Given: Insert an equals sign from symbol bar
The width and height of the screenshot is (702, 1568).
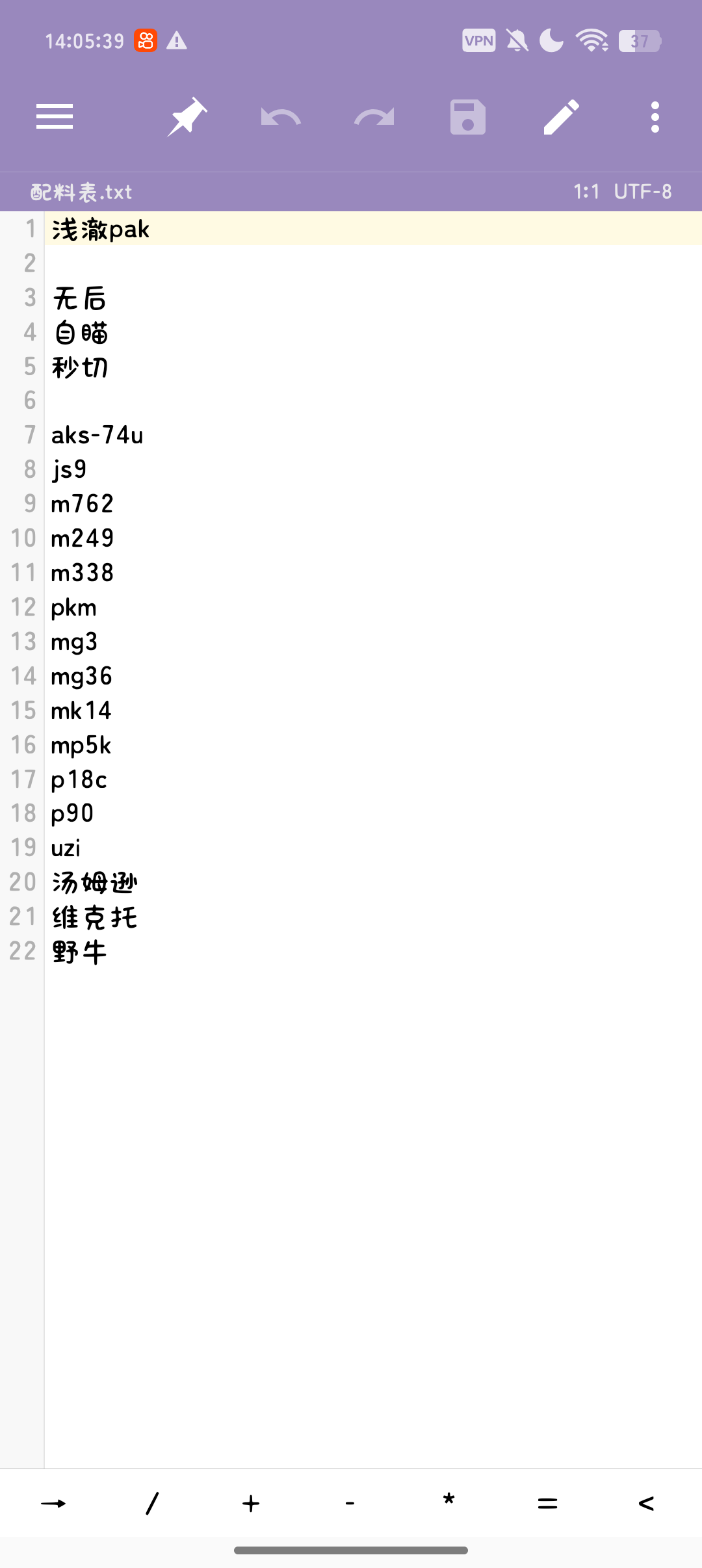Looking at the screenshot, I should coord(547,1503).
